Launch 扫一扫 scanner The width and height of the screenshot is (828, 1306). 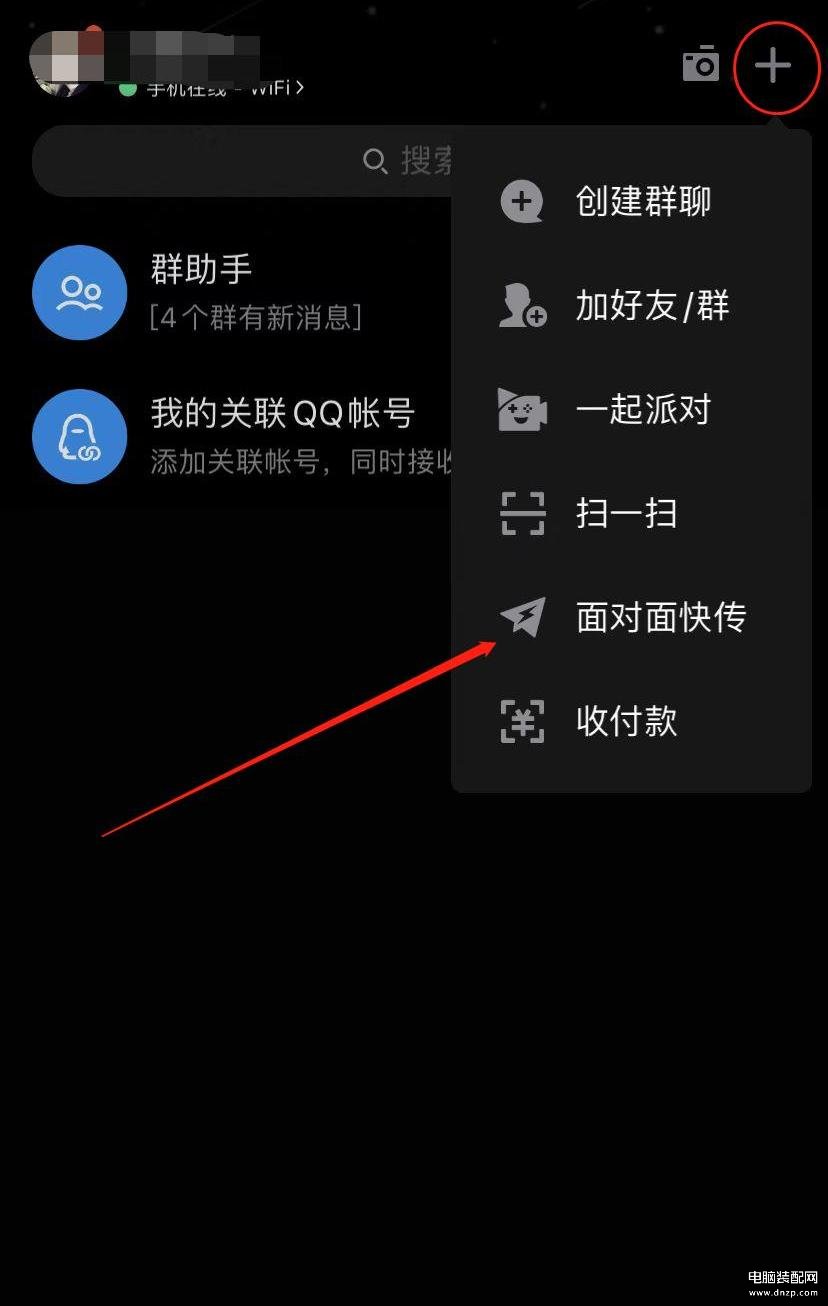pos(630,513)
